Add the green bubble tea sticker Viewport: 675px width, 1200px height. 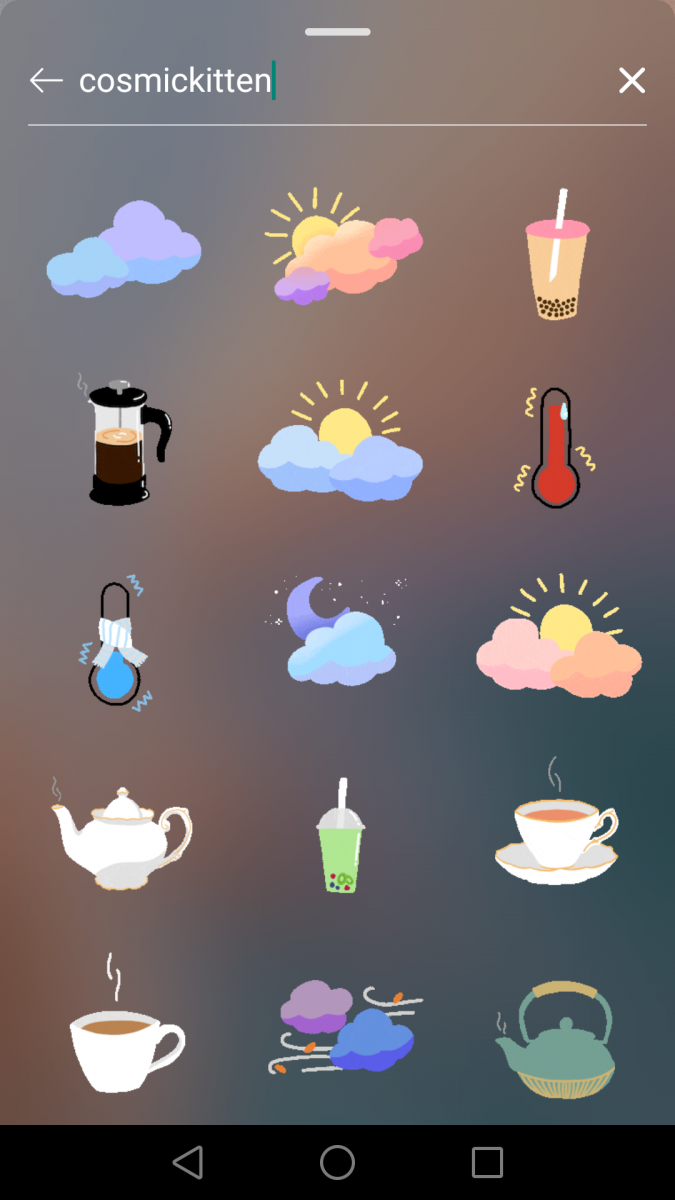[340, 838]
